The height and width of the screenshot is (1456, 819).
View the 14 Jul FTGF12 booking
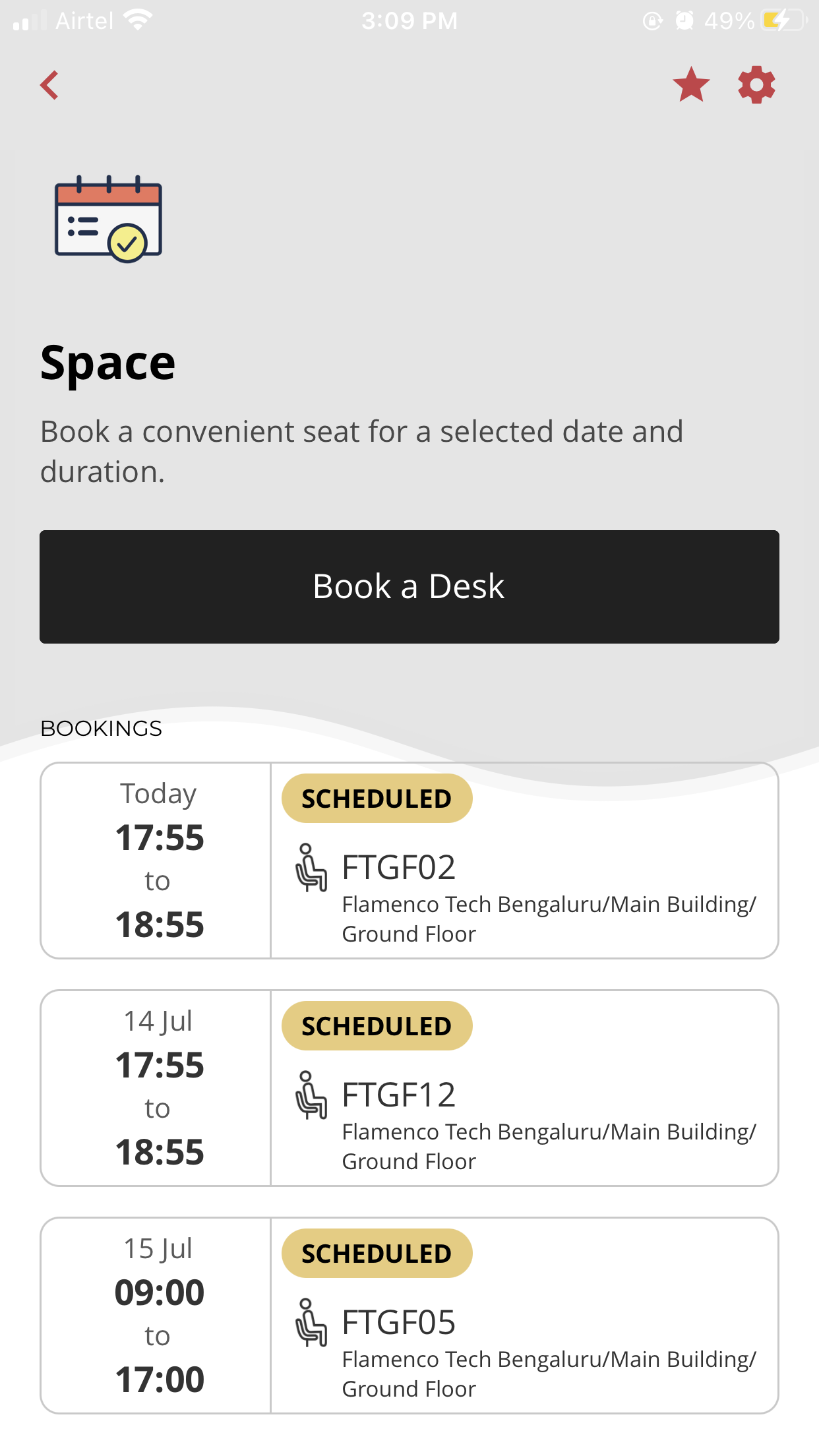pyautogui.click(x=409, y=1088)
